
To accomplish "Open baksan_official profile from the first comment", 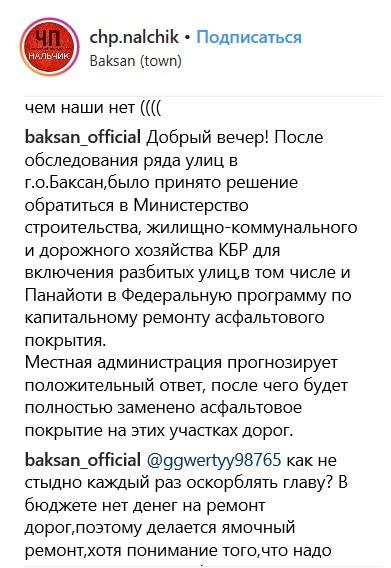I will coord(83,137).
